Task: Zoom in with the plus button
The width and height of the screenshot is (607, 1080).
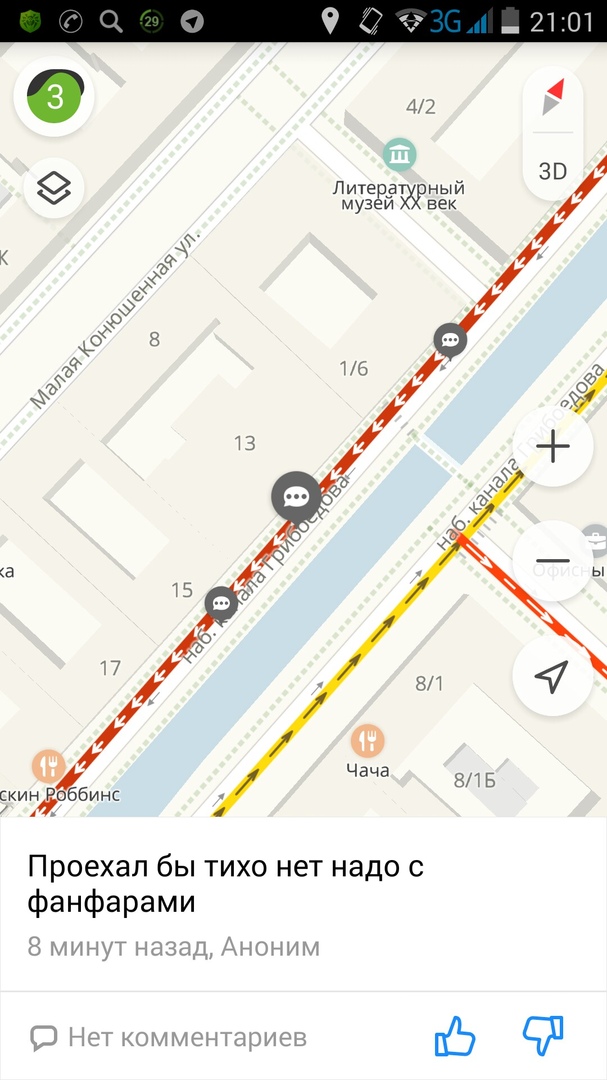Action: (552, 446)
